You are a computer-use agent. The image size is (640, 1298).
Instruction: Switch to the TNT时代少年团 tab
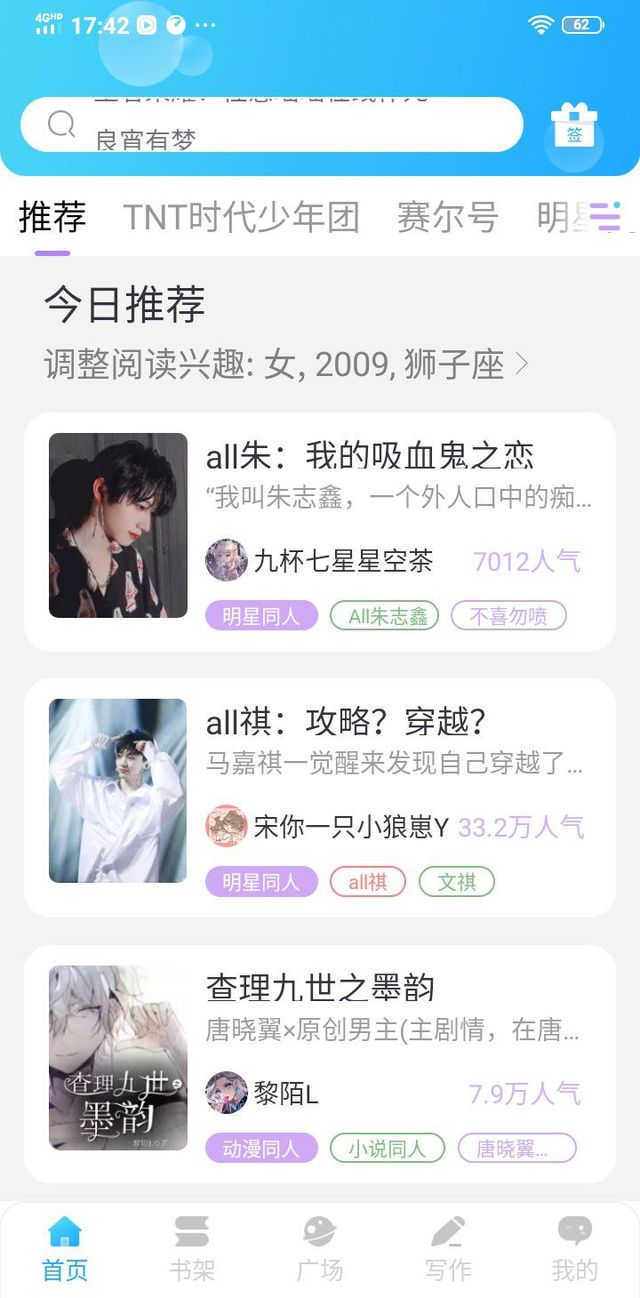tap(241, 217)
